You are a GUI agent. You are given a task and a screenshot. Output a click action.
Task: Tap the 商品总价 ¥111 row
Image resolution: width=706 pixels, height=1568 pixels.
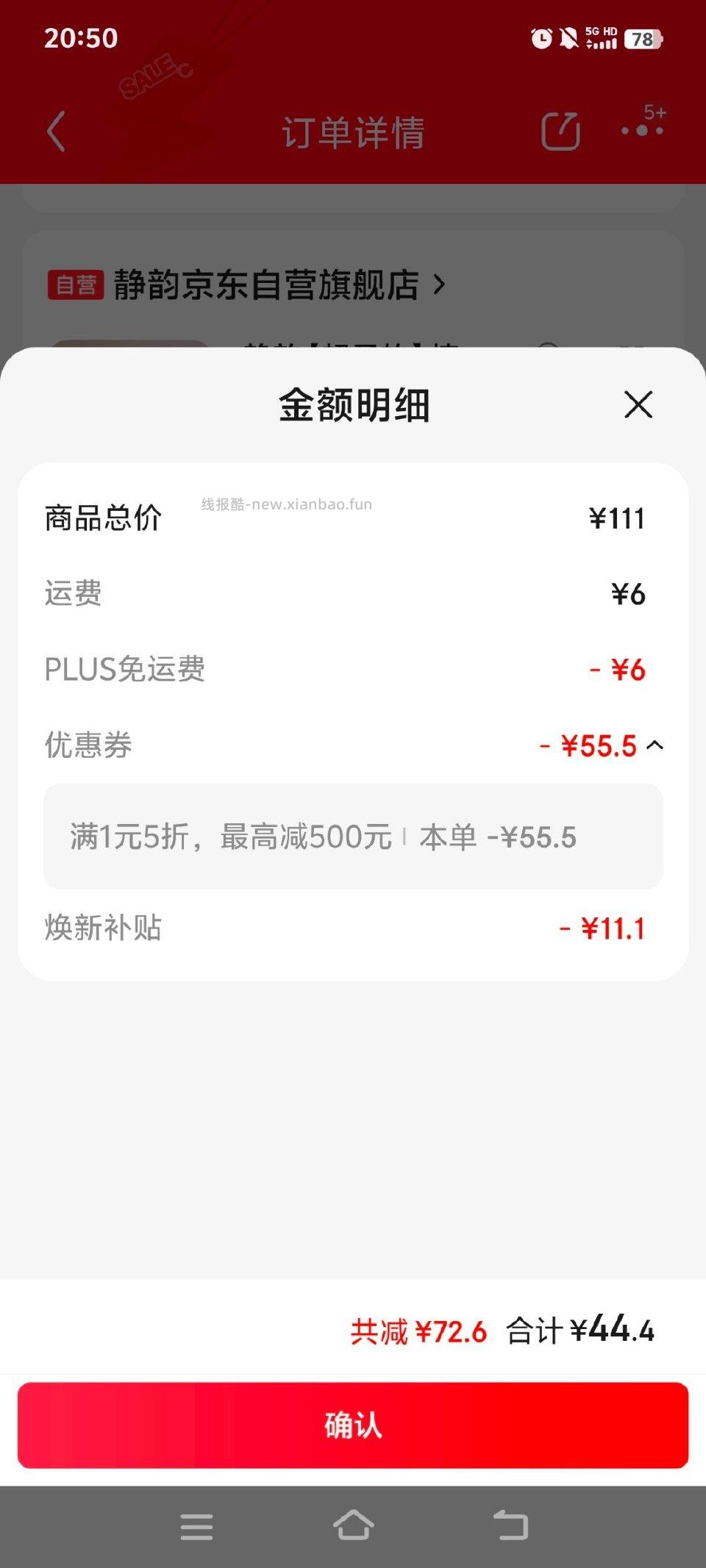(353, 518)
